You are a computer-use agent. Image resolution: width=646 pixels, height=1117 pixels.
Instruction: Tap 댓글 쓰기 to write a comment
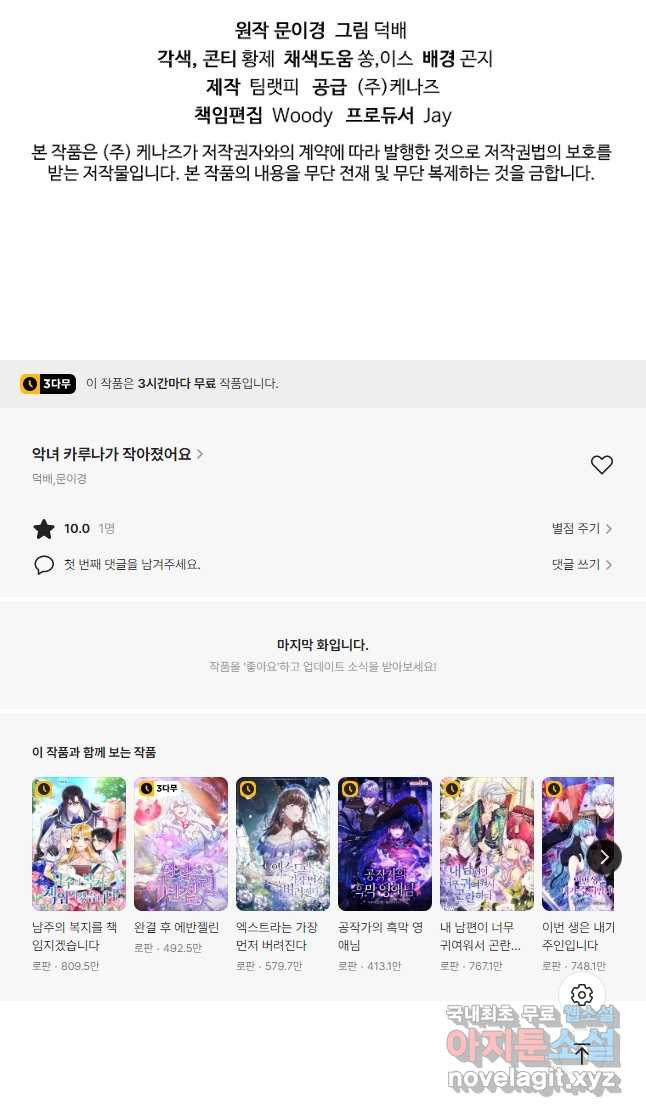click(x=582, y=564)
